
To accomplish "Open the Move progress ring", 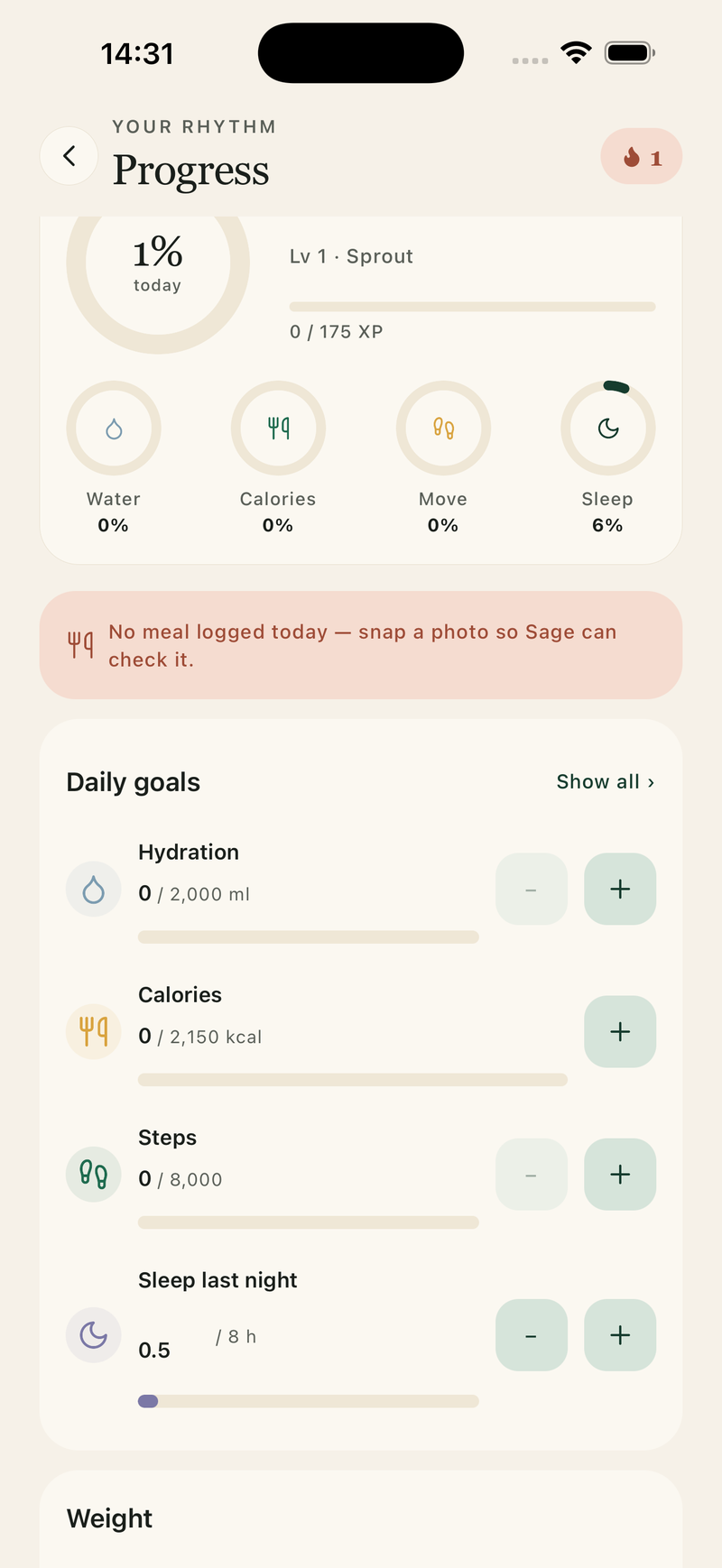I will [x=443, y=428].
